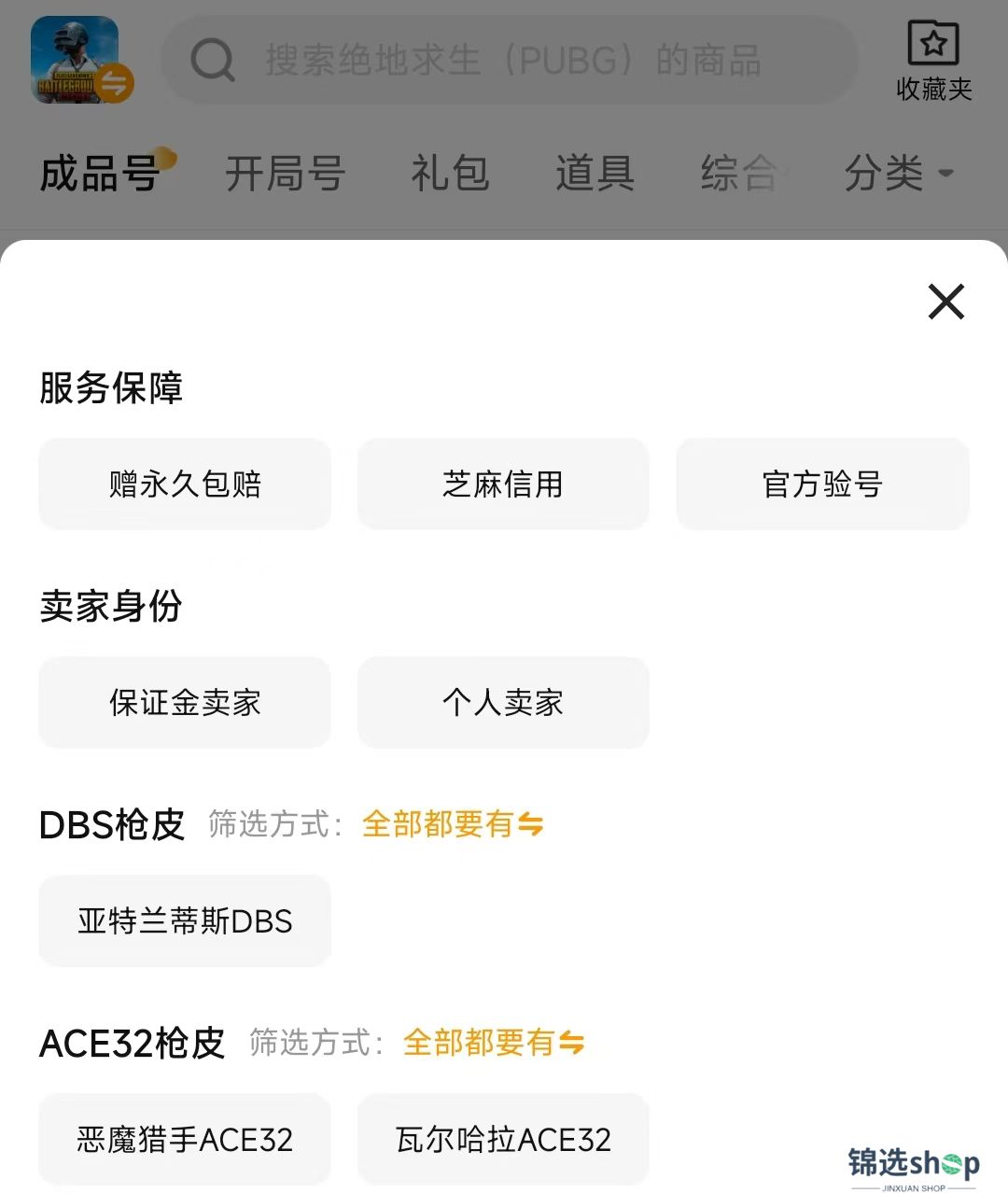
Task: Filter by 官方验号
Action: tap(822, 484)
